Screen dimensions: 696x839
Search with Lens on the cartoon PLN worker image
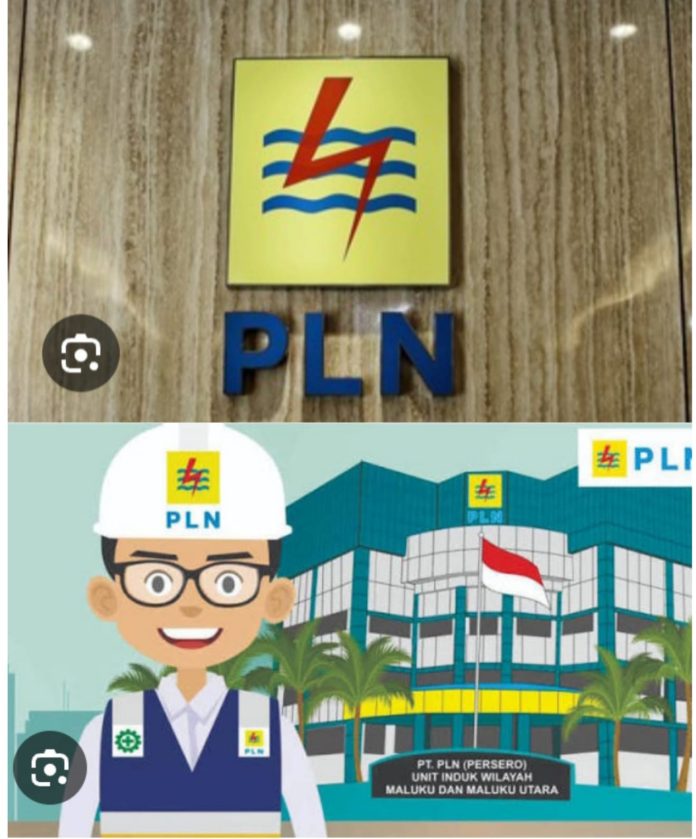pyautogui.click(x=50, y=768)
